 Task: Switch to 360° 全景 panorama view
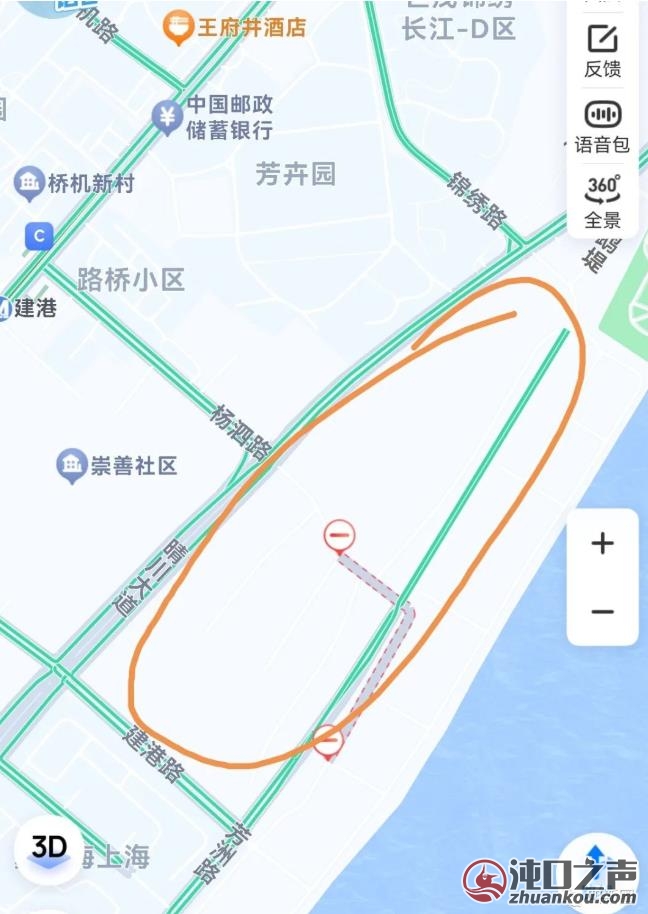click(x=602, y=200)
